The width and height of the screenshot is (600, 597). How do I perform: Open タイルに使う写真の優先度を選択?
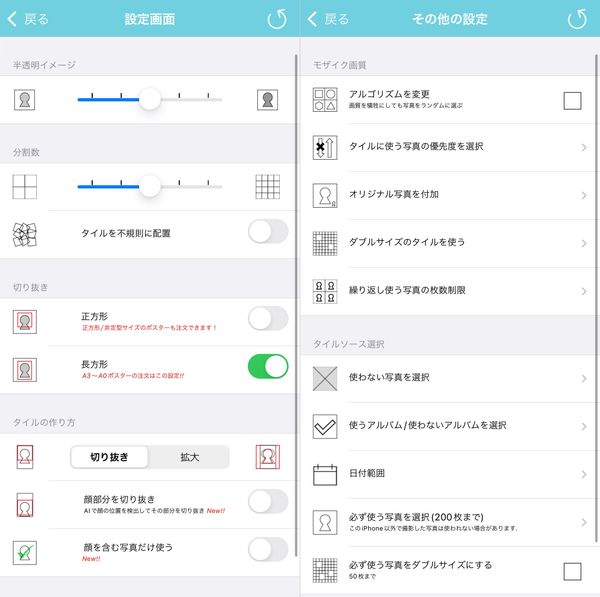point(450,147)
